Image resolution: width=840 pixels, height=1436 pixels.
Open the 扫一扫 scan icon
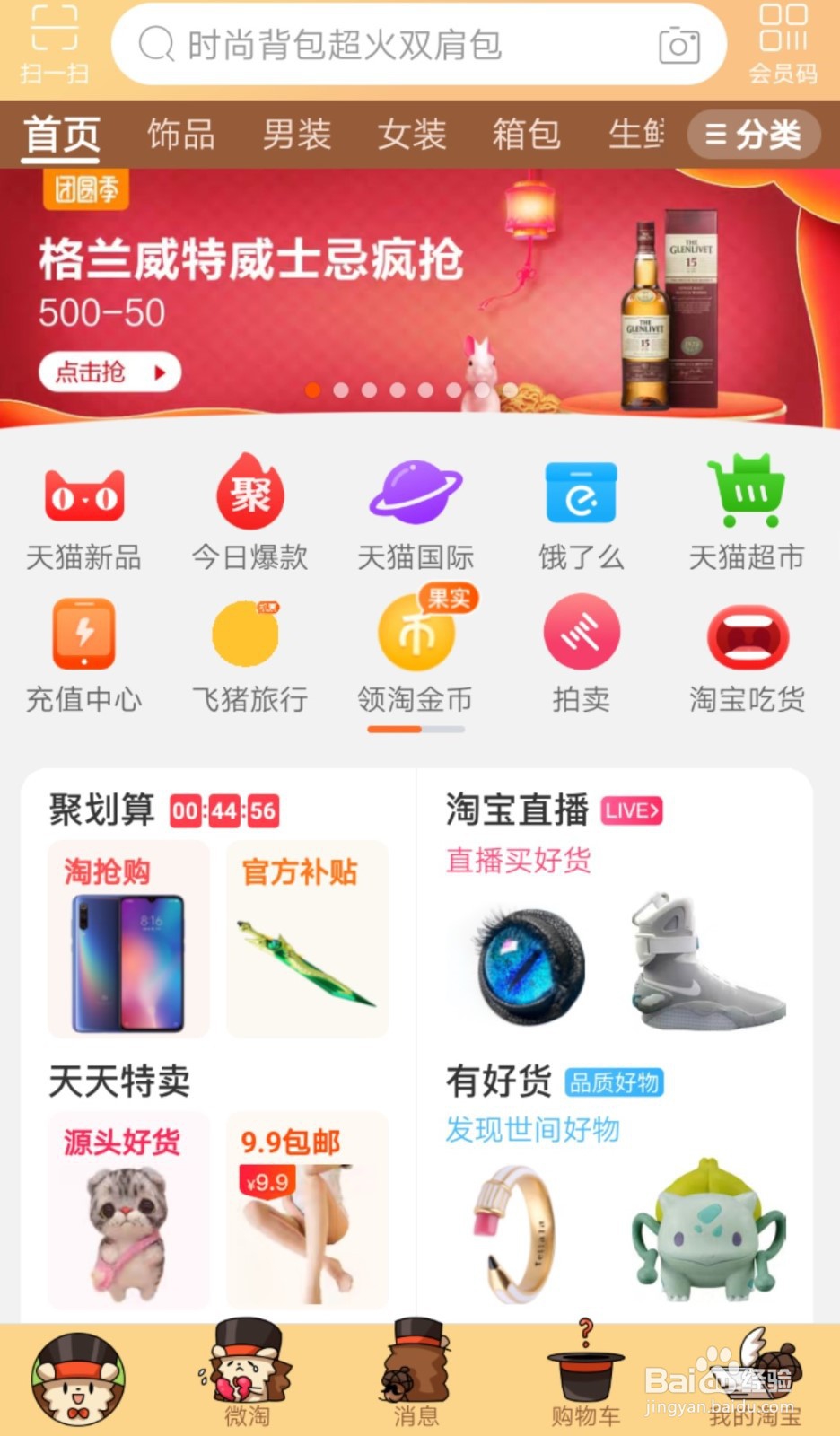54,40
